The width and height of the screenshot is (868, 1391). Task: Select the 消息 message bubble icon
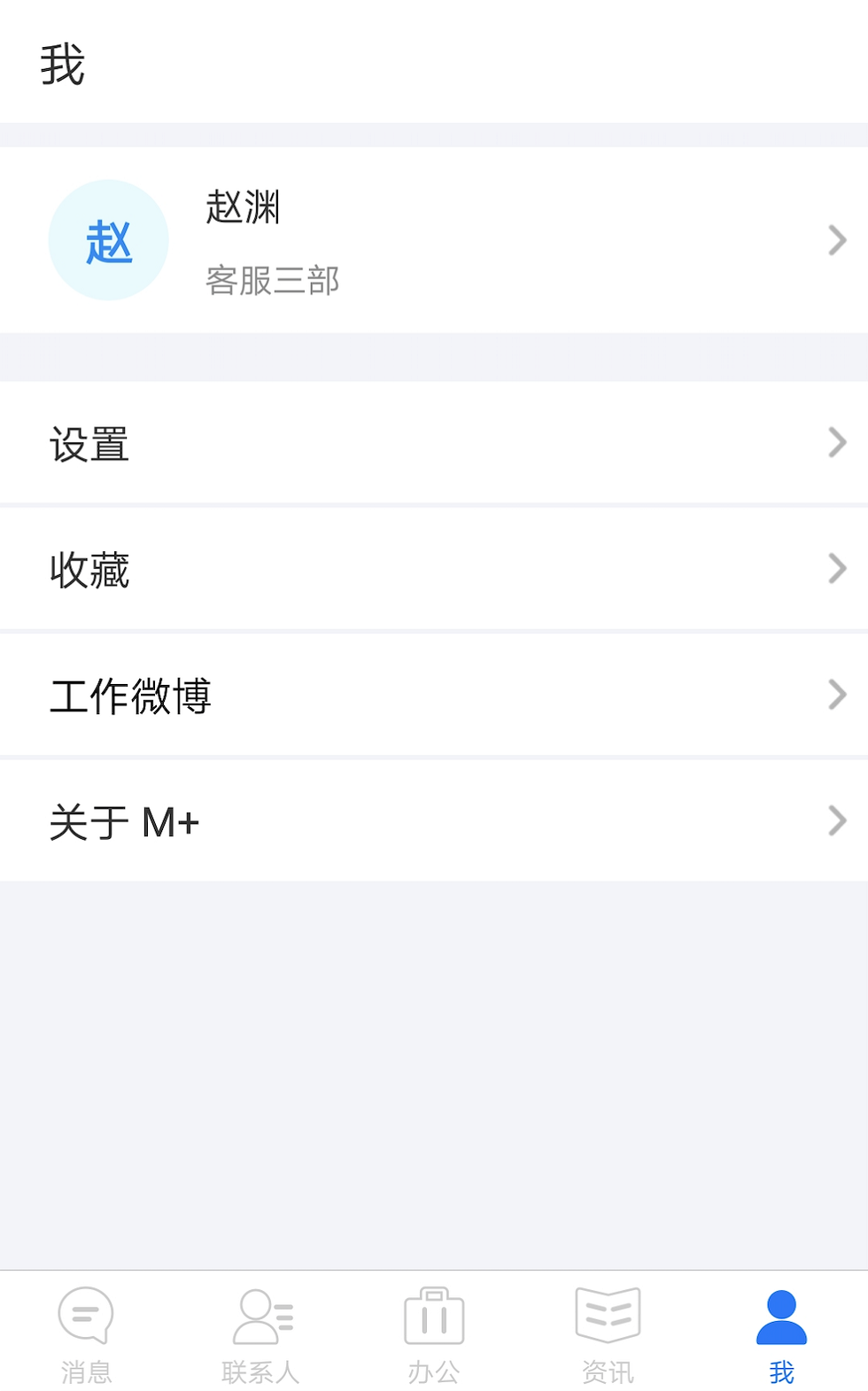[x=85, y=1316]
